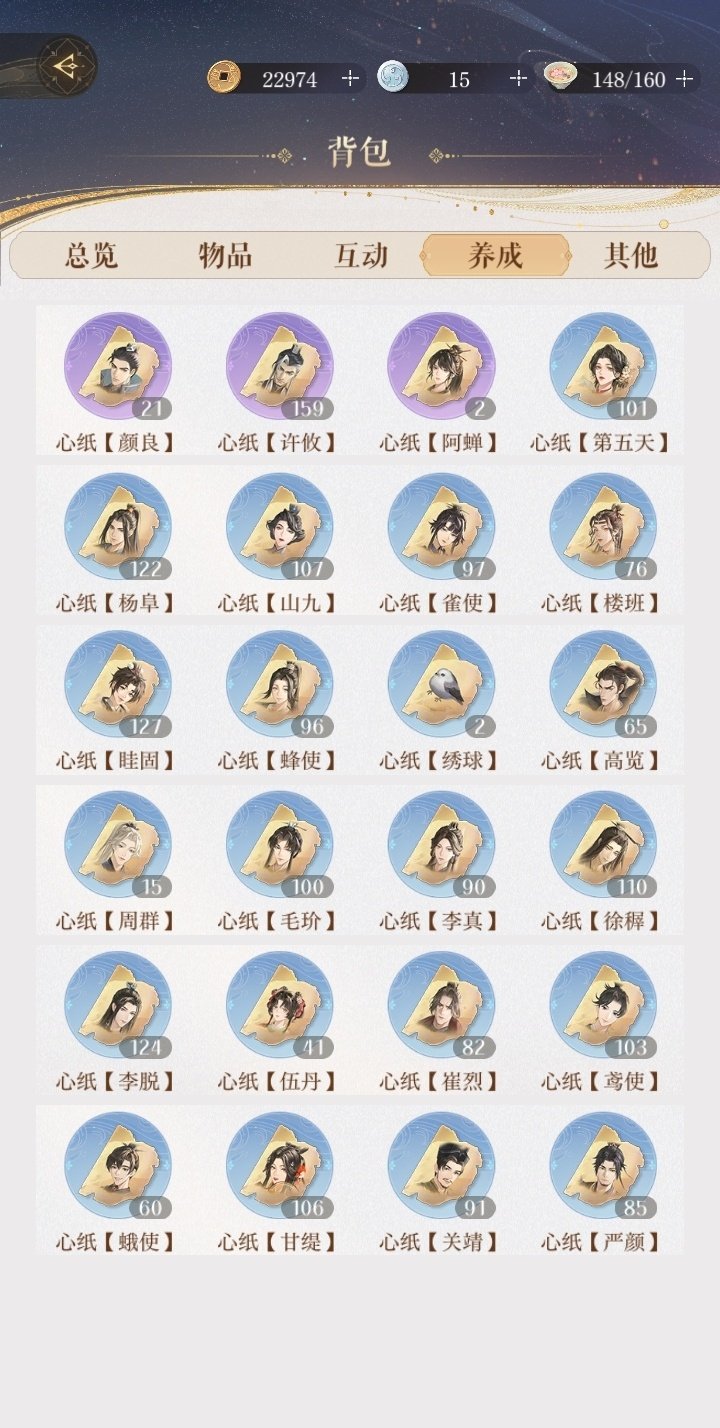Add more silver currency

point(517,79)
